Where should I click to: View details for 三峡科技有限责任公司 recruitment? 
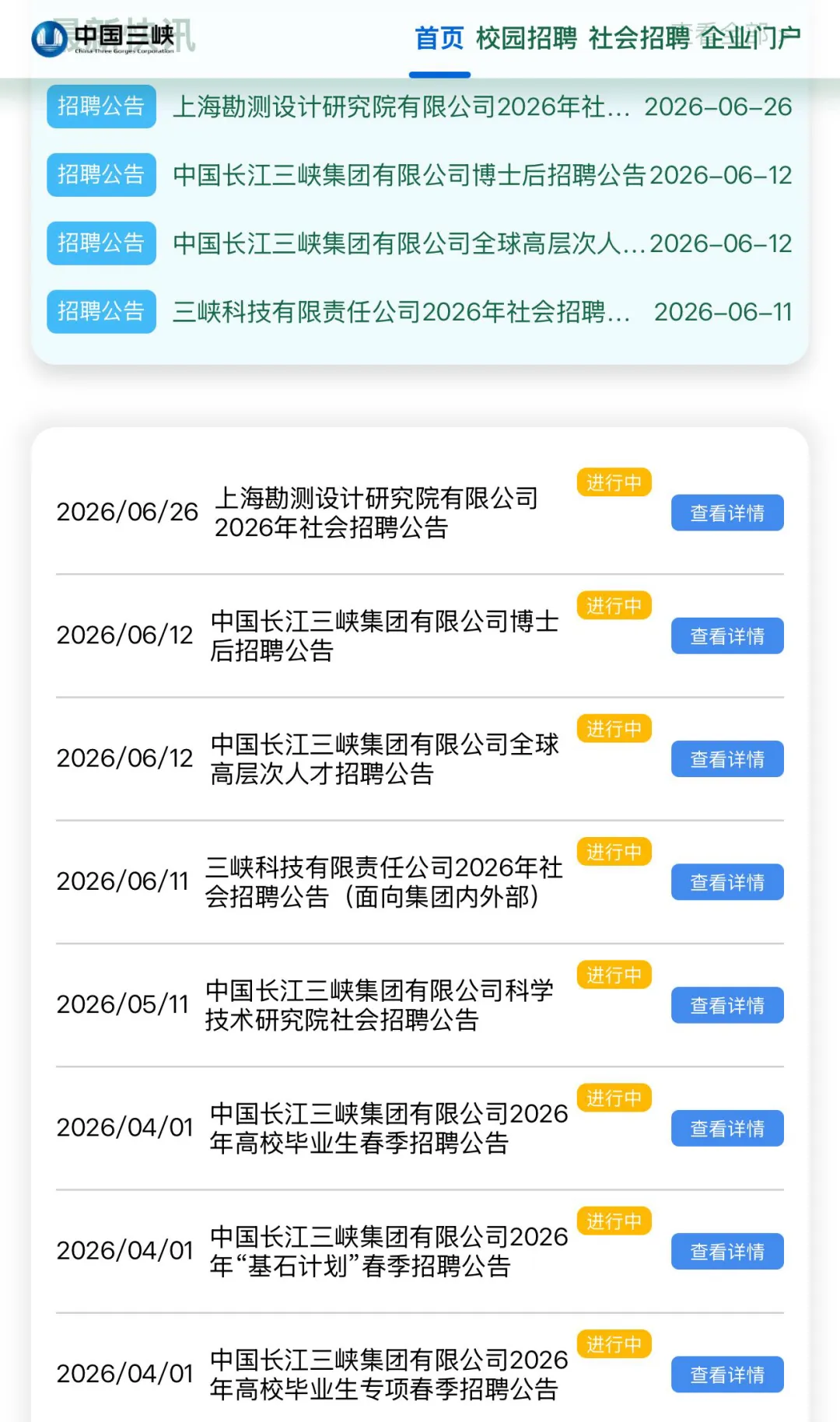click(727, 882)
